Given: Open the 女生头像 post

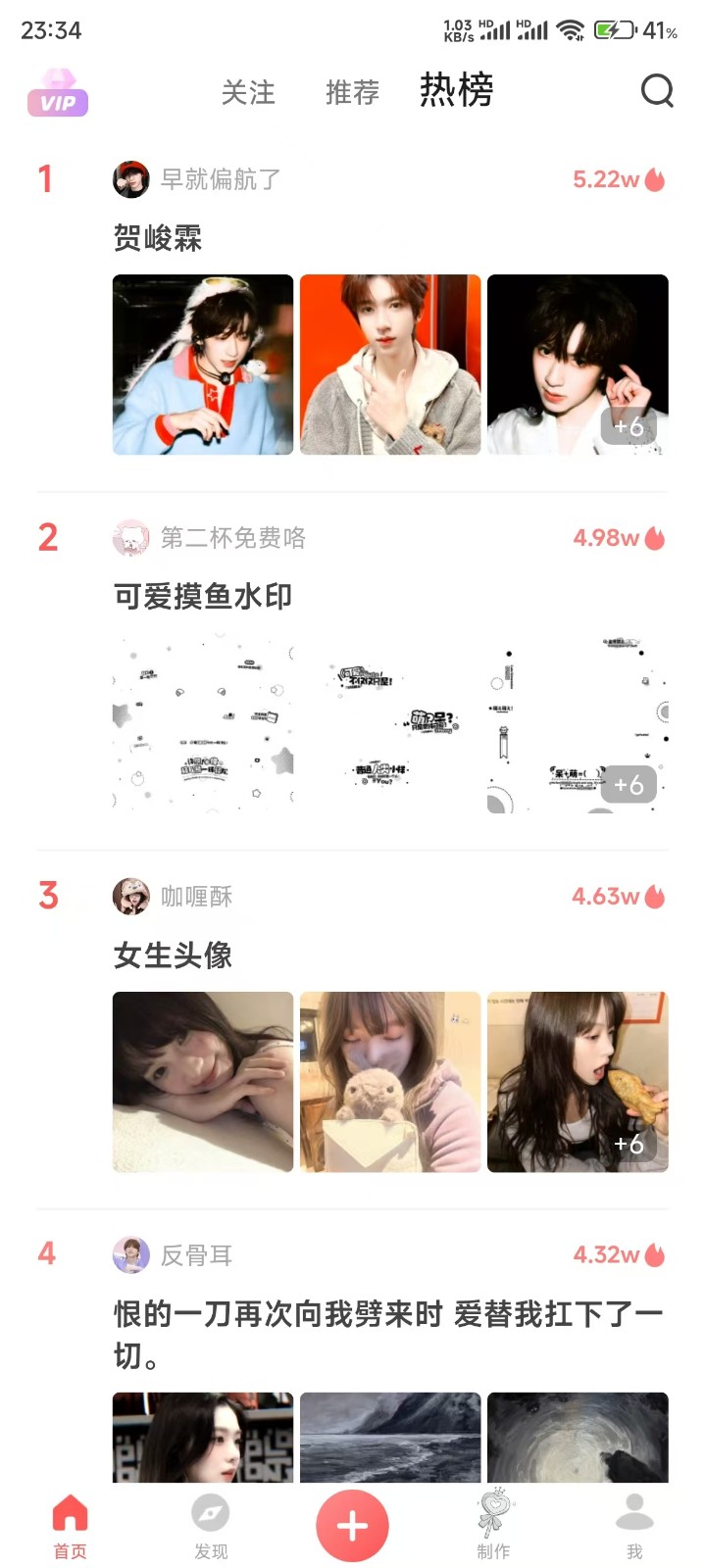Looking at the screenshot, I should (173, 955).
